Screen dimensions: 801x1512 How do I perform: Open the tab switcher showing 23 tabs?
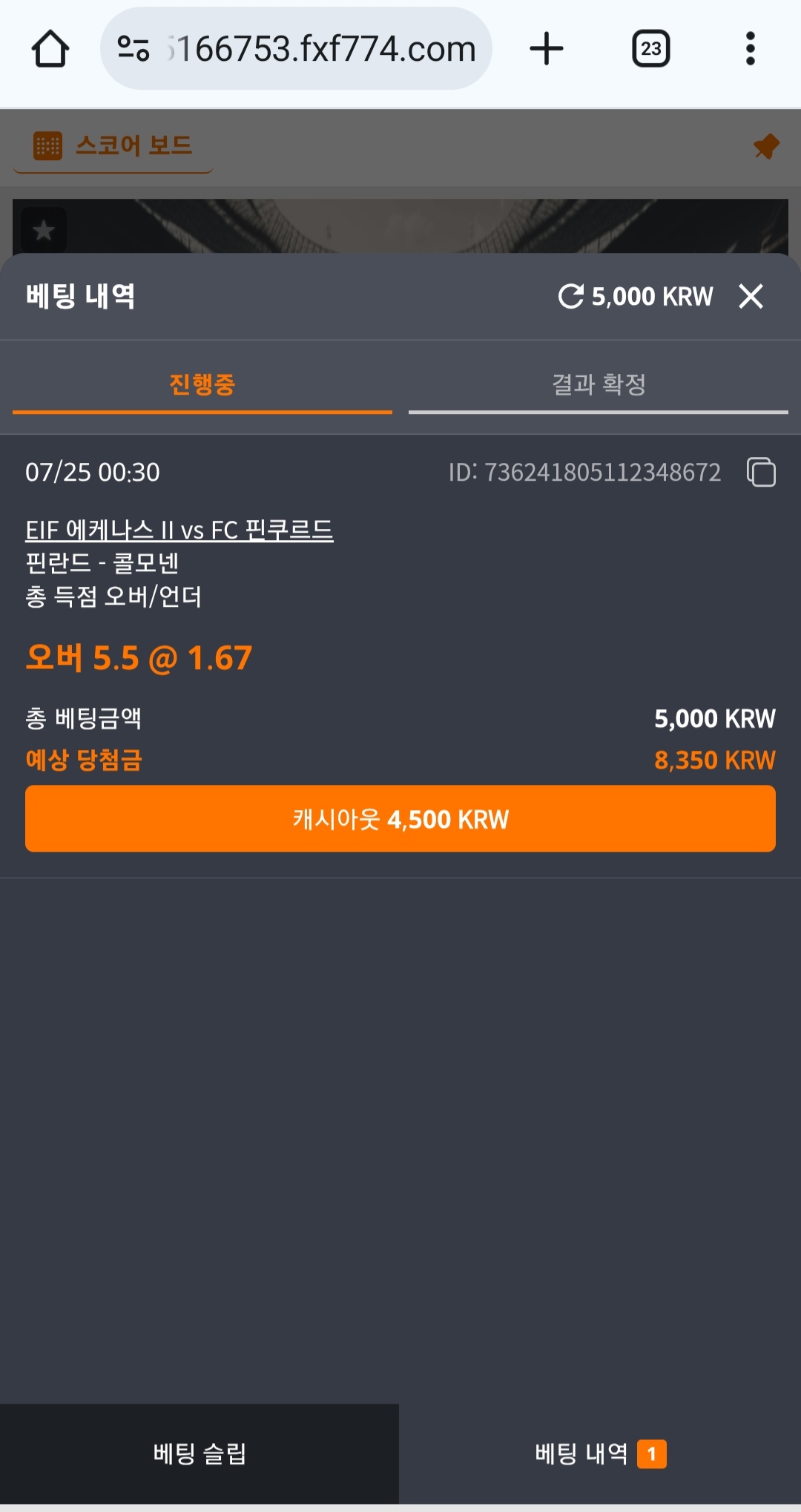point(651,49)
